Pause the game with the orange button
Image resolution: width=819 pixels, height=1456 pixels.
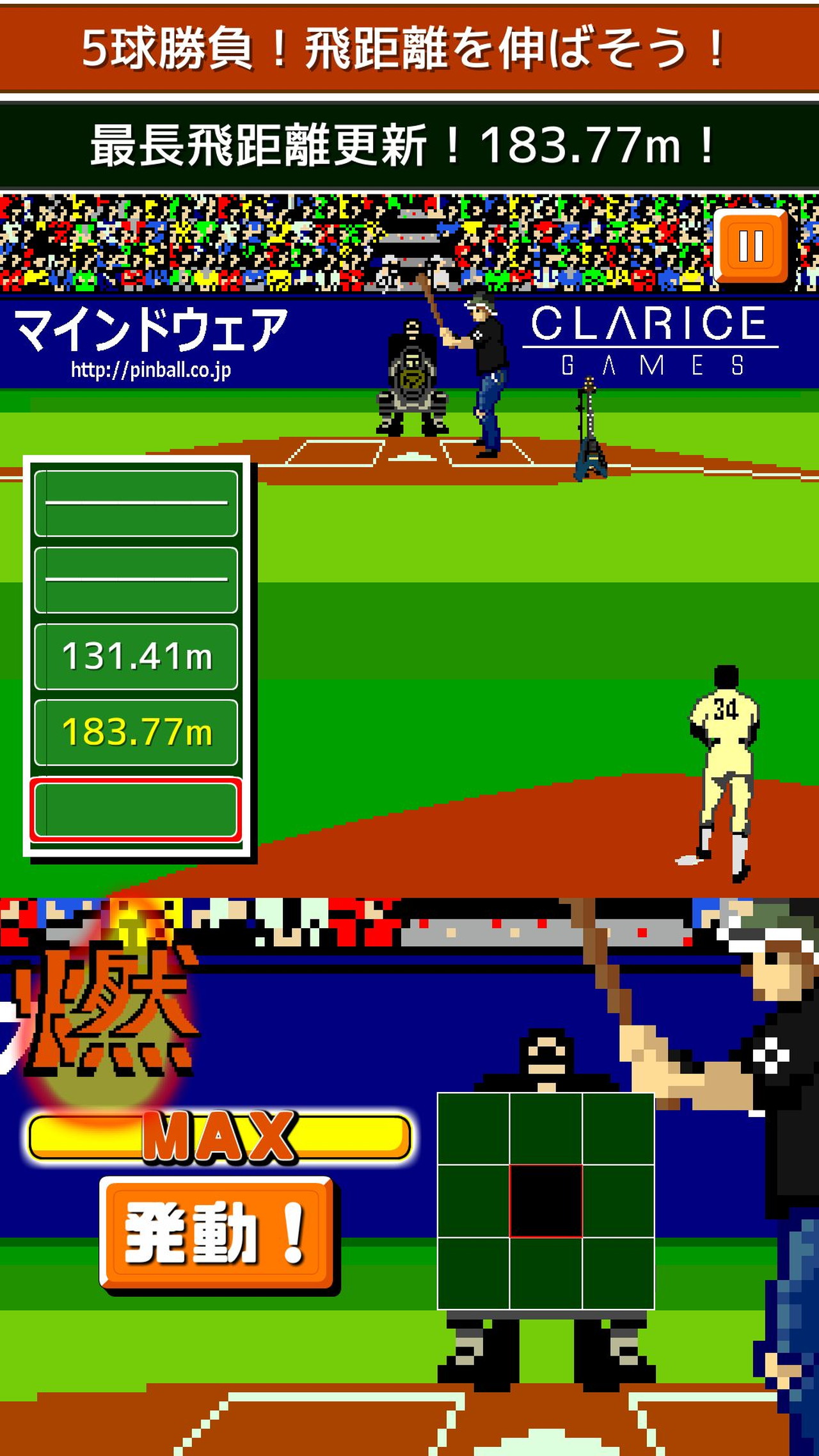pyautogui.click(x=751, y=246)
